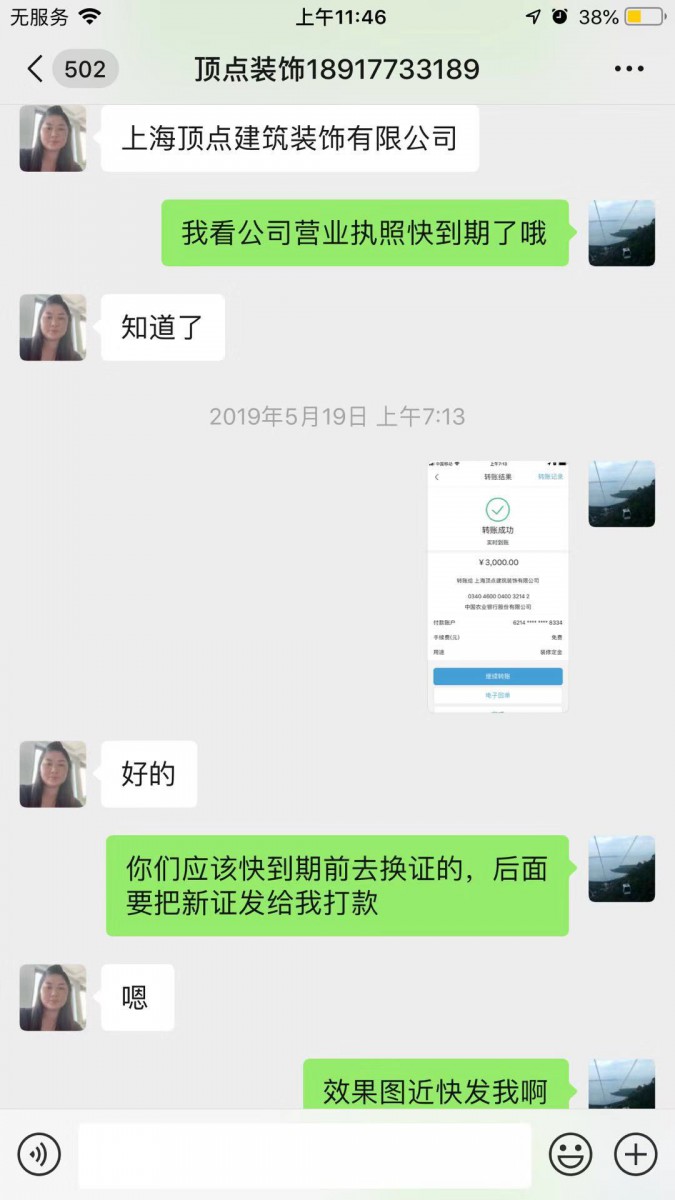Viewport: 675px width, 1200px height.
Task: Go back to the chat list
Action: click(36, 69)
